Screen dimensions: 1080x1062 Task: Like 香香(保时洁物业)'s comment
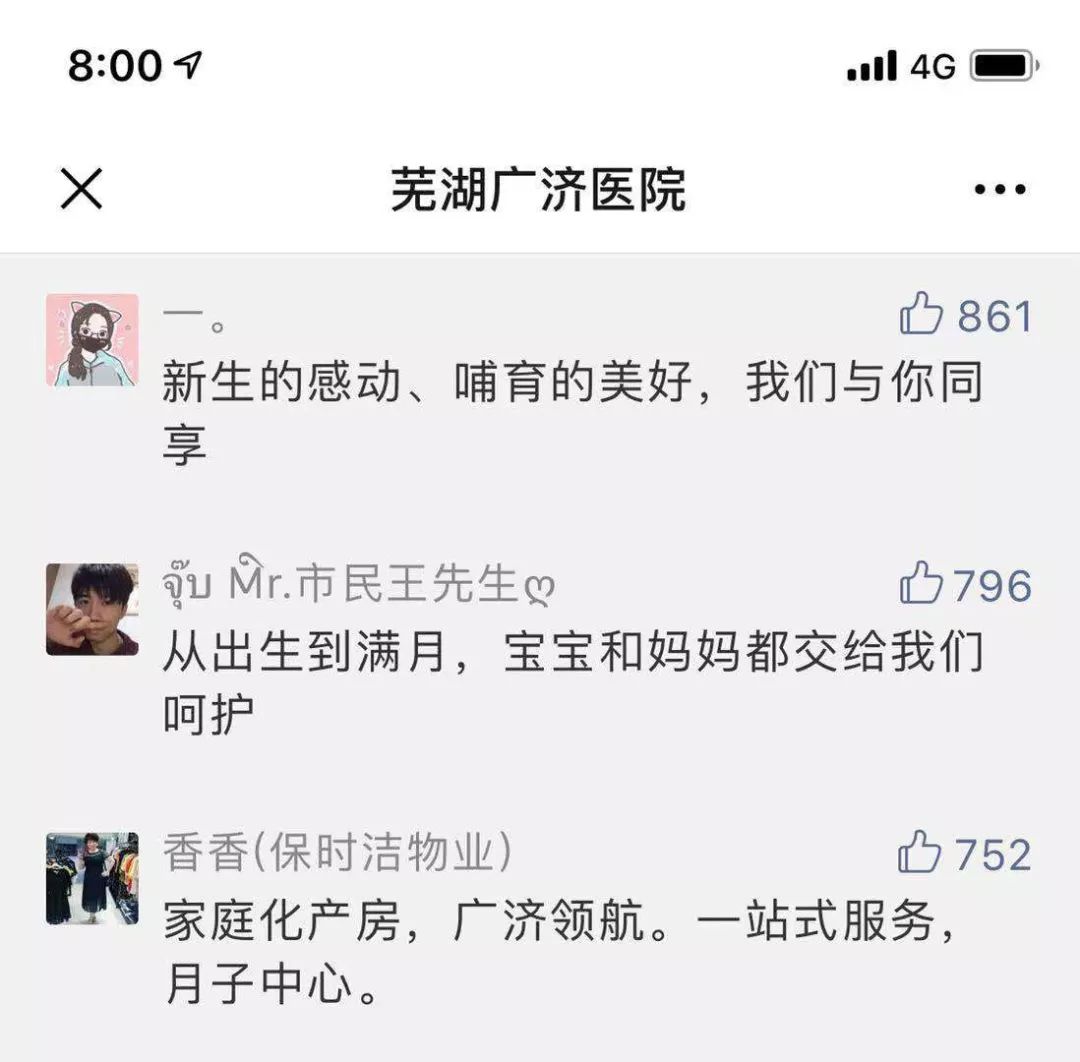[919, 854]
